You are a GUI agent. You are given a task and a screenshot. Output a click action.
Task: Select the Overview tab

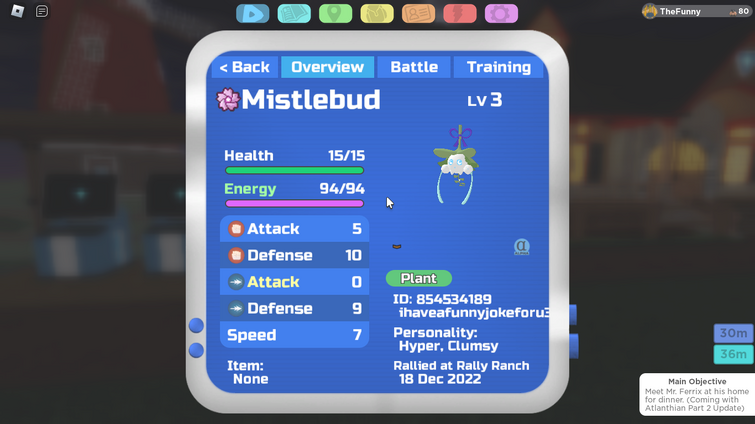coord(327,67)
